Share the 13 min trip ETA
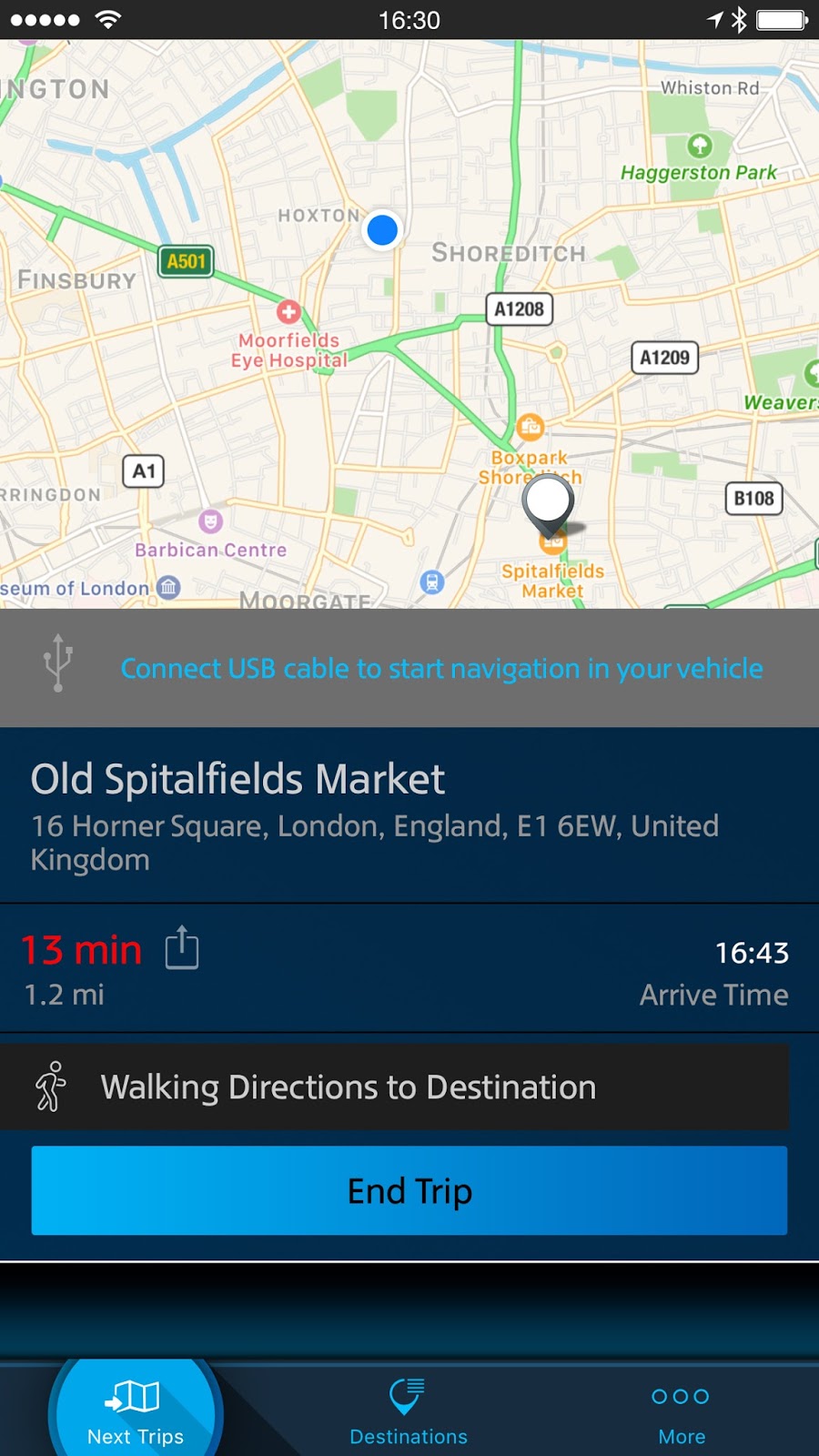 tap(182, 948)
